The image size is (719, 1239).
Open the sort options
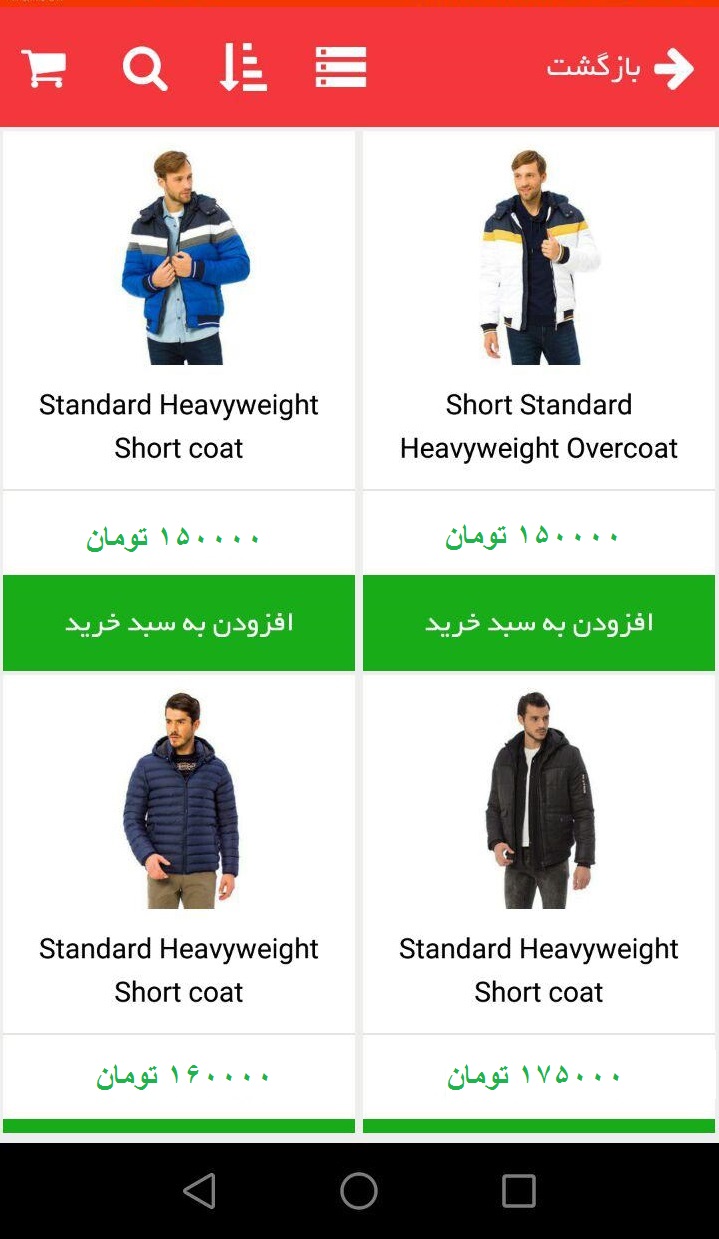[242, 69]
